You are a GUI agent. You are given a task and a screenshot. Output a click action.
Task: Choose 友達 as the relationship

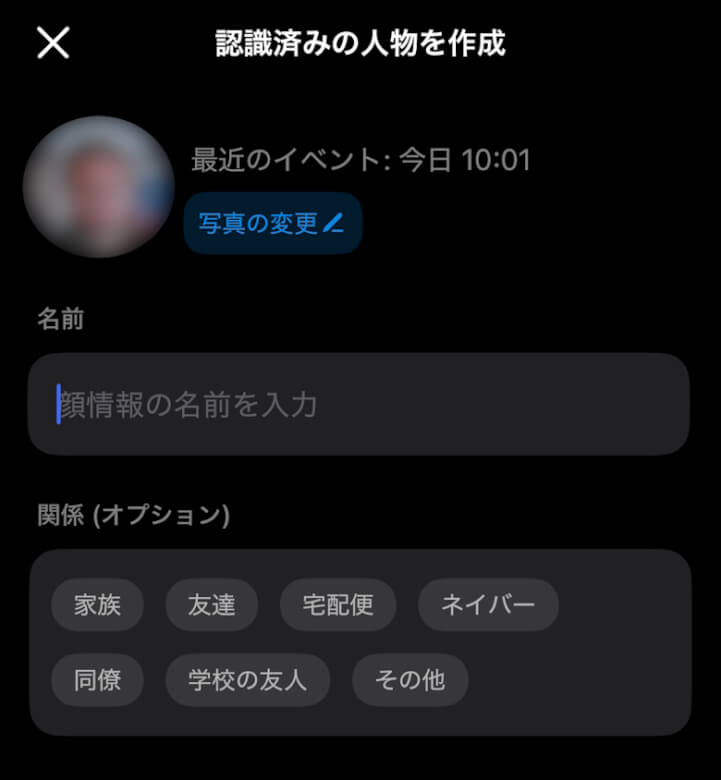[212, 605]
